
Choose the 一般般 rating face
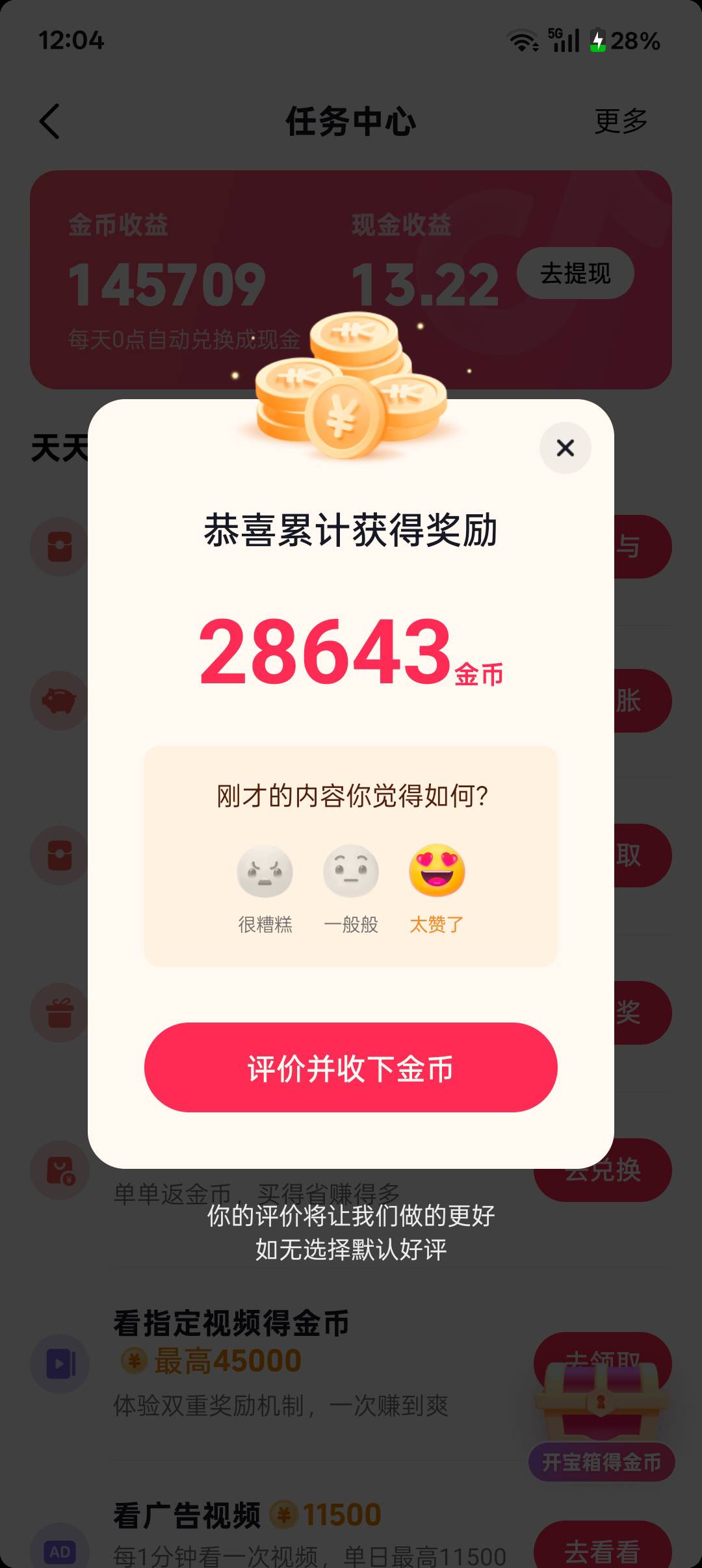[x=351, y=871]
